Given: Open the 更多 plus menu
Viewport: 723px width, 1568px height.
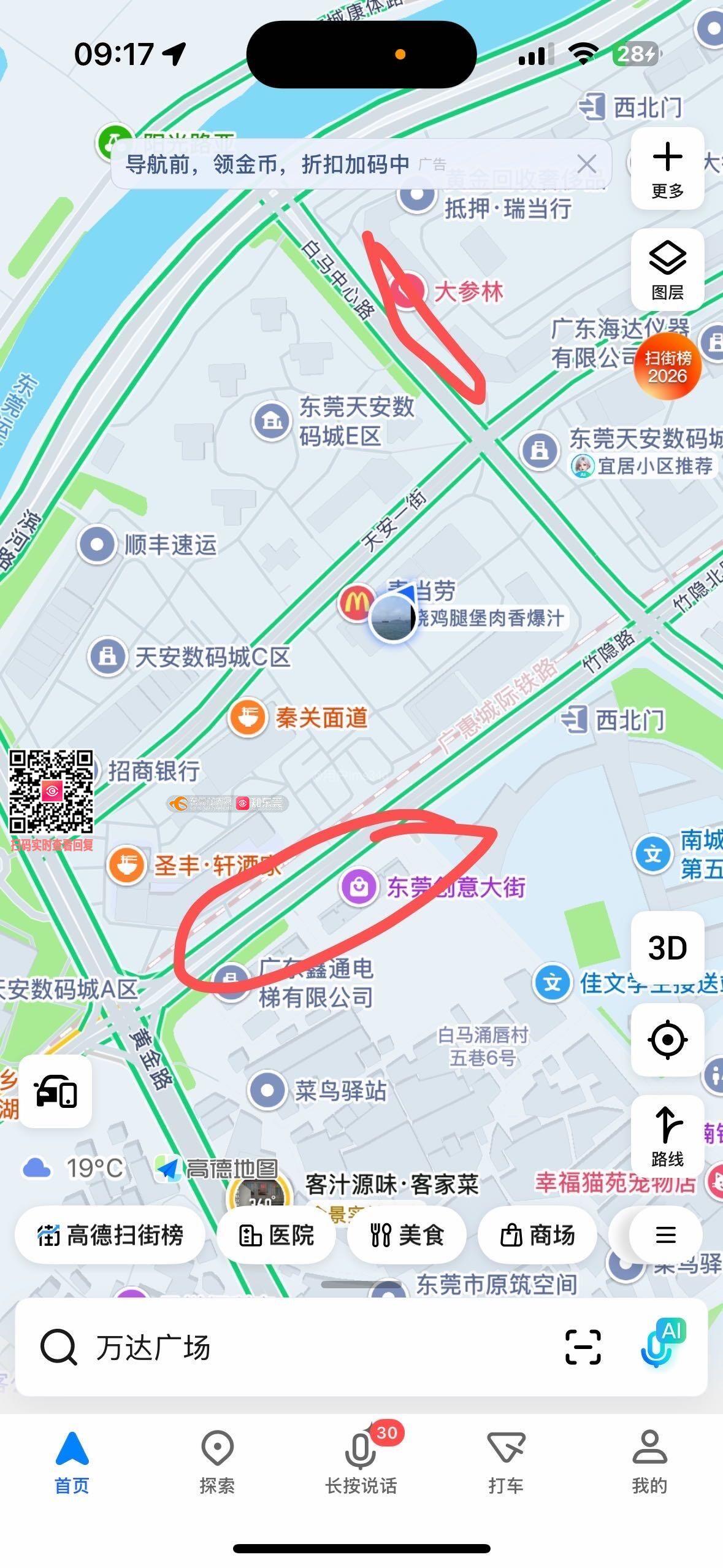Looking at the screenshot, I should point(667,169).
